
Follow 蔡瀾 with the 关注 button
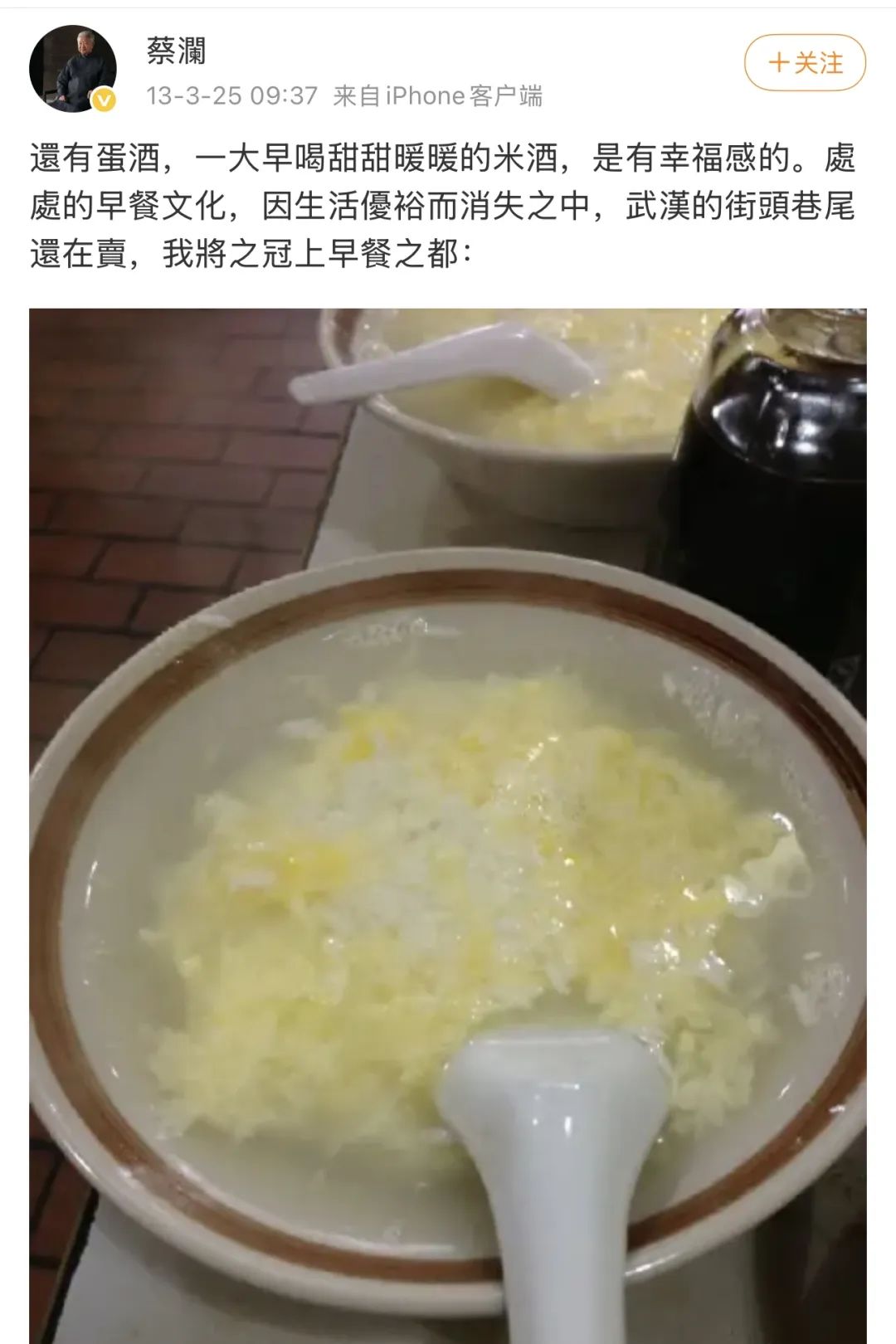click(805, 63)
